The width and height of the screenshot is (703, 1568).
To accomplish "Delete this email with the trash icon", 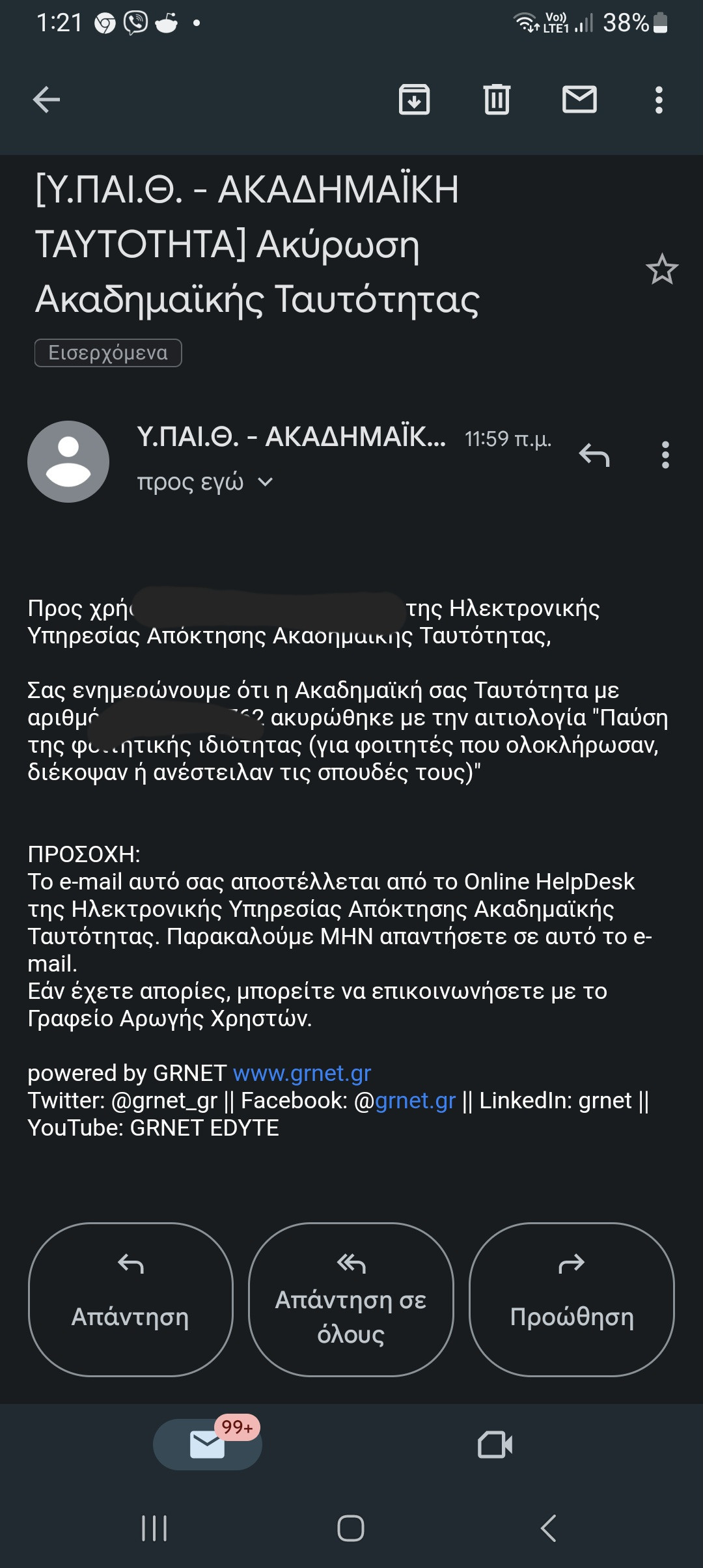I will (x=497, y=100).
